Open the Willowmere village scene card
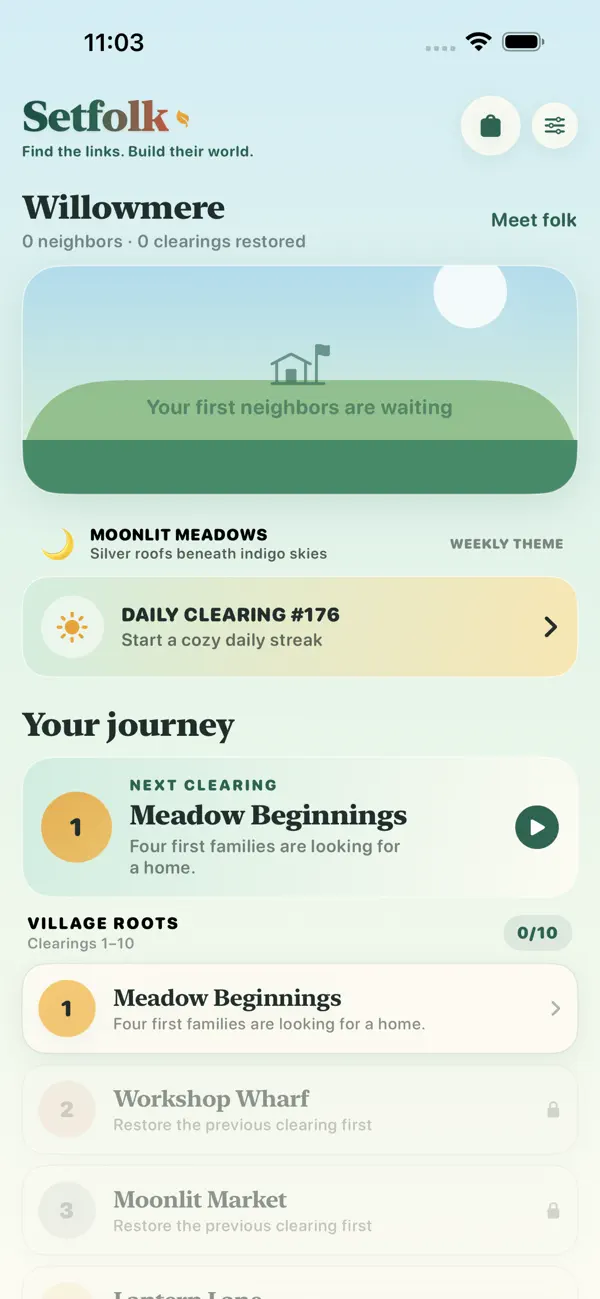 pos(300,380)
